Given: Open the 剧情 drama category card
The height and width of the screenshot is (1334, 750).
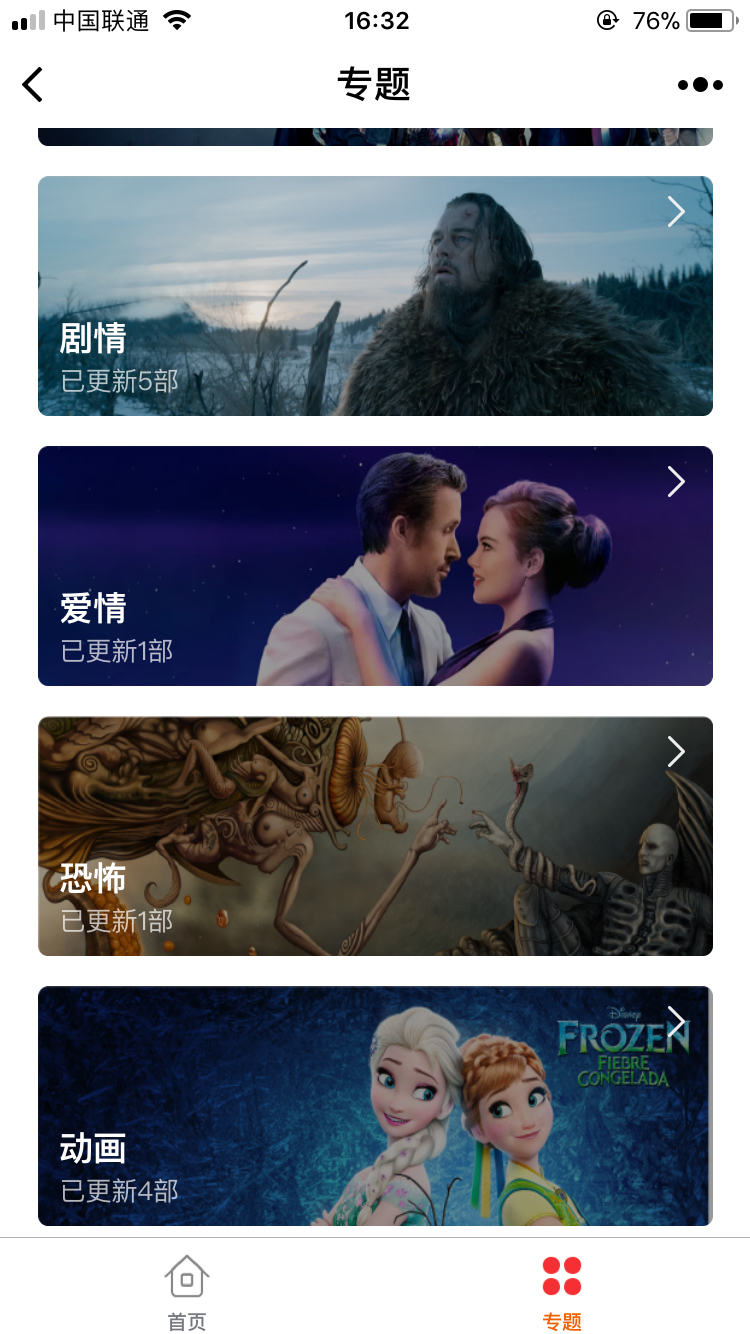Looking at the screenshot, I should 375,296.
